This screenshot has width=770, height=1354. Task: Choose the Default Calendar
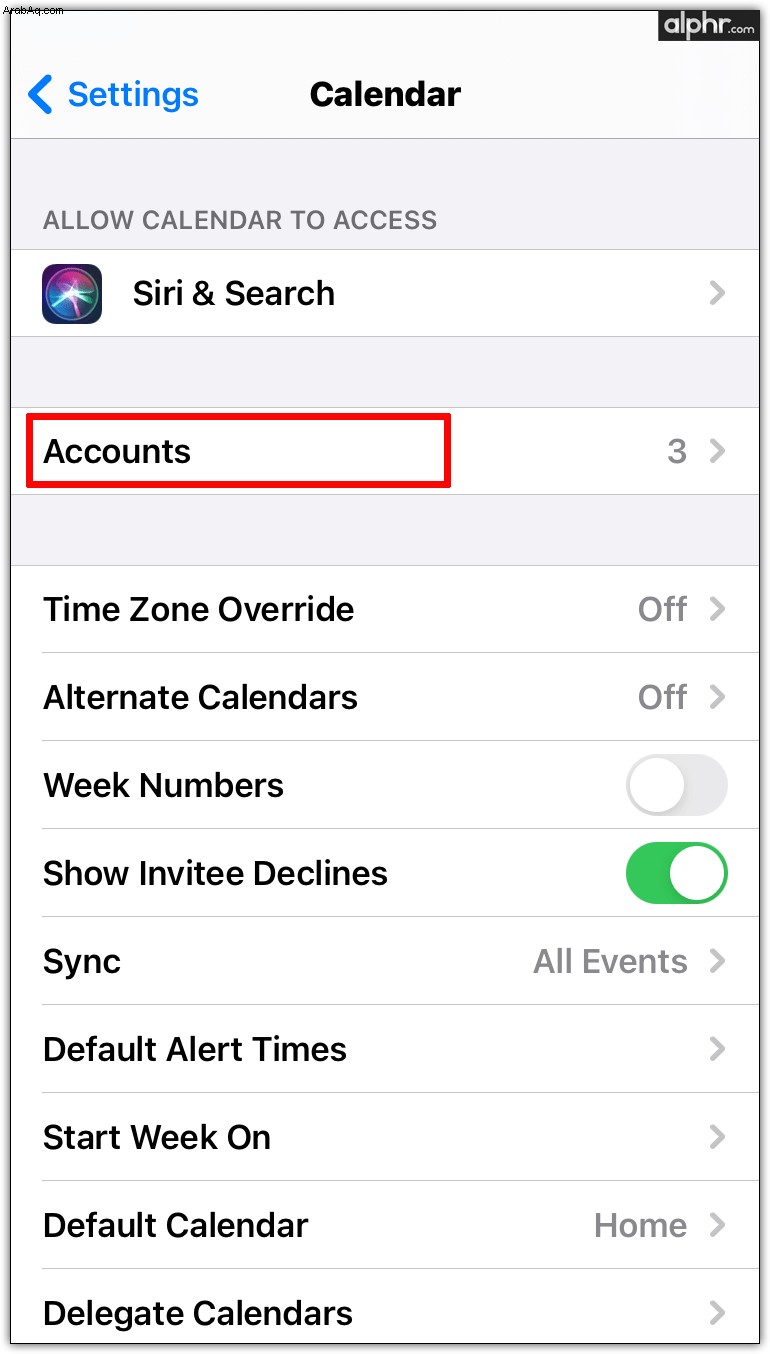coord(385,1225)
